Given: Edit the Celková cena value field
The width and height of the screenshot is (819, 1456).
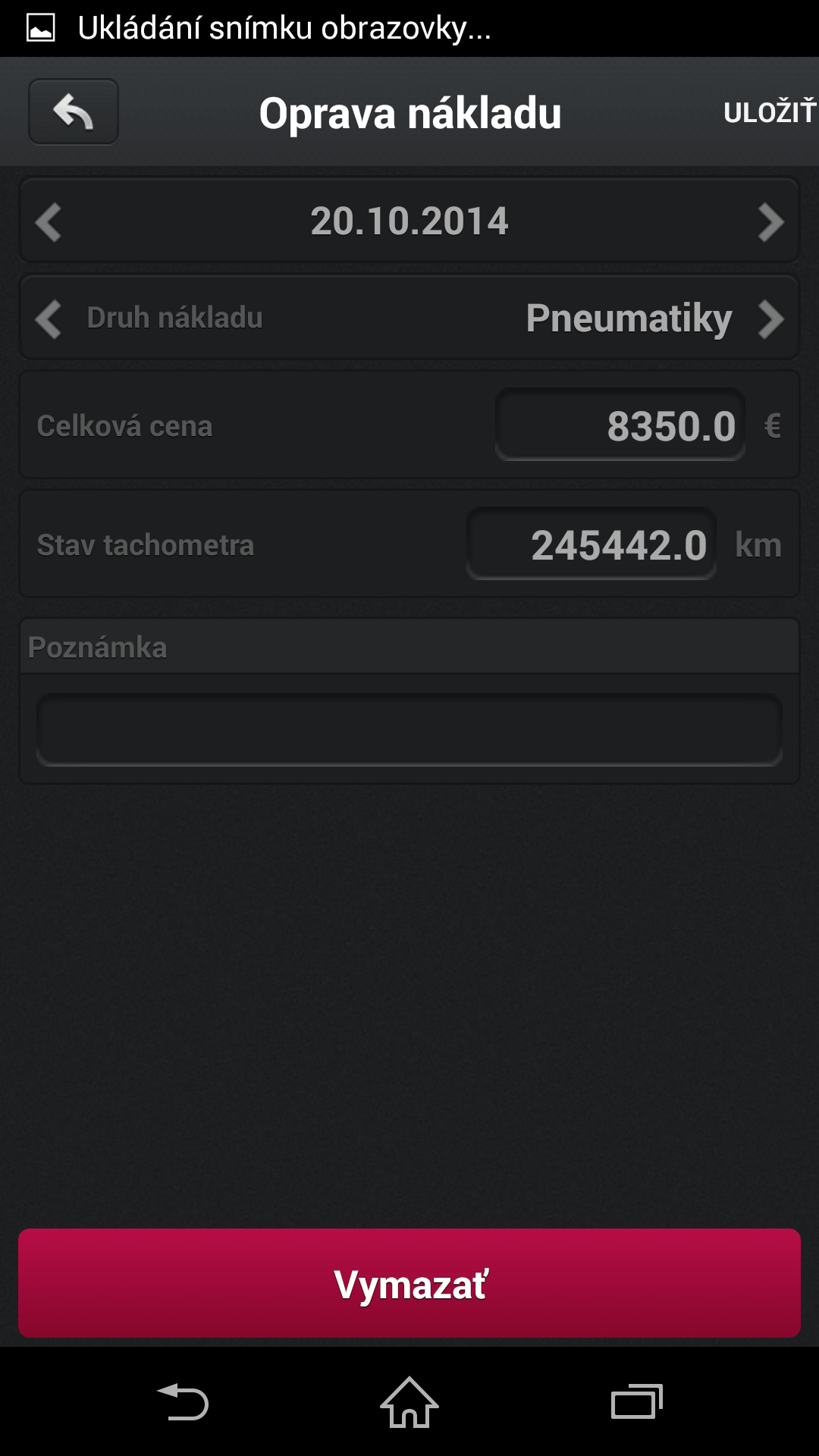Looking at the screenshot, I should point(620,425).
